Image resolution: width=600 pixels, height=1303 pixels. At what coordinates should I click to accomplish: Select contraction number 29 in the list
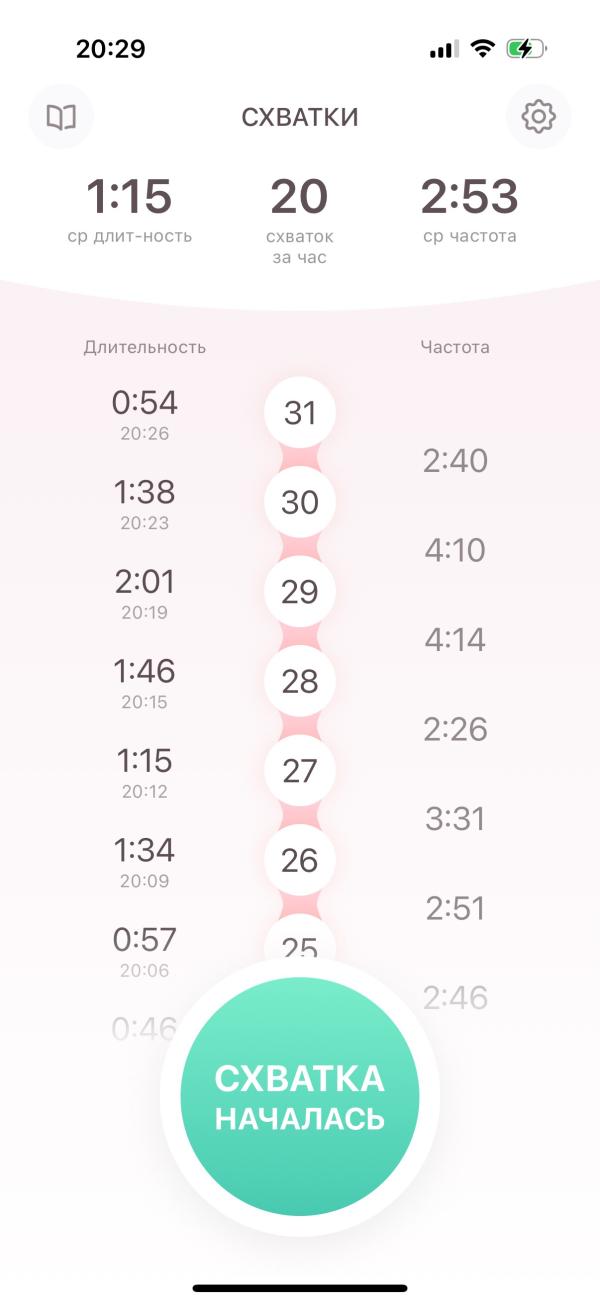pyautogui.click(x=300, y=592)
